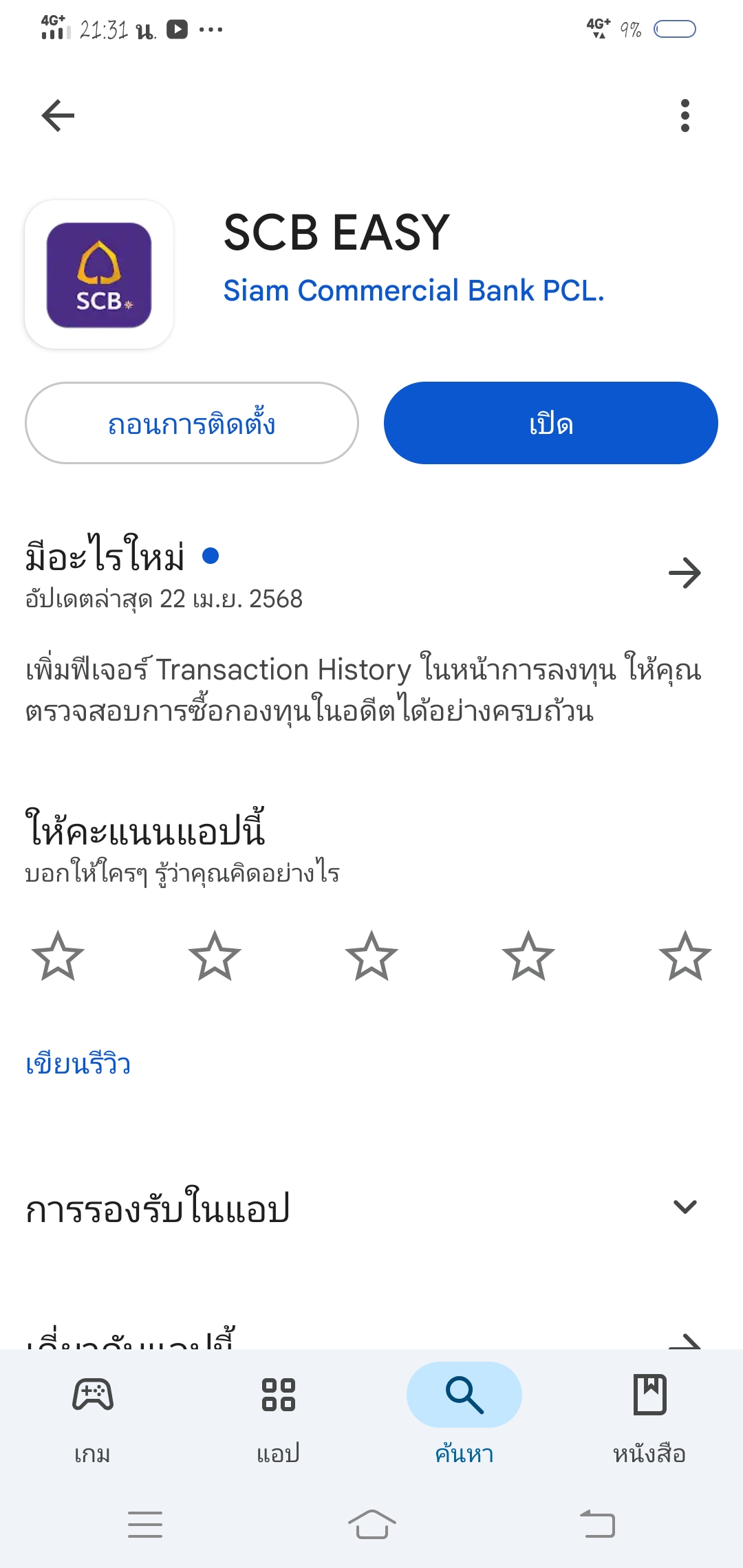Rate the app one star
Viewport: 743px width, 1568px height.
point(58,956)
